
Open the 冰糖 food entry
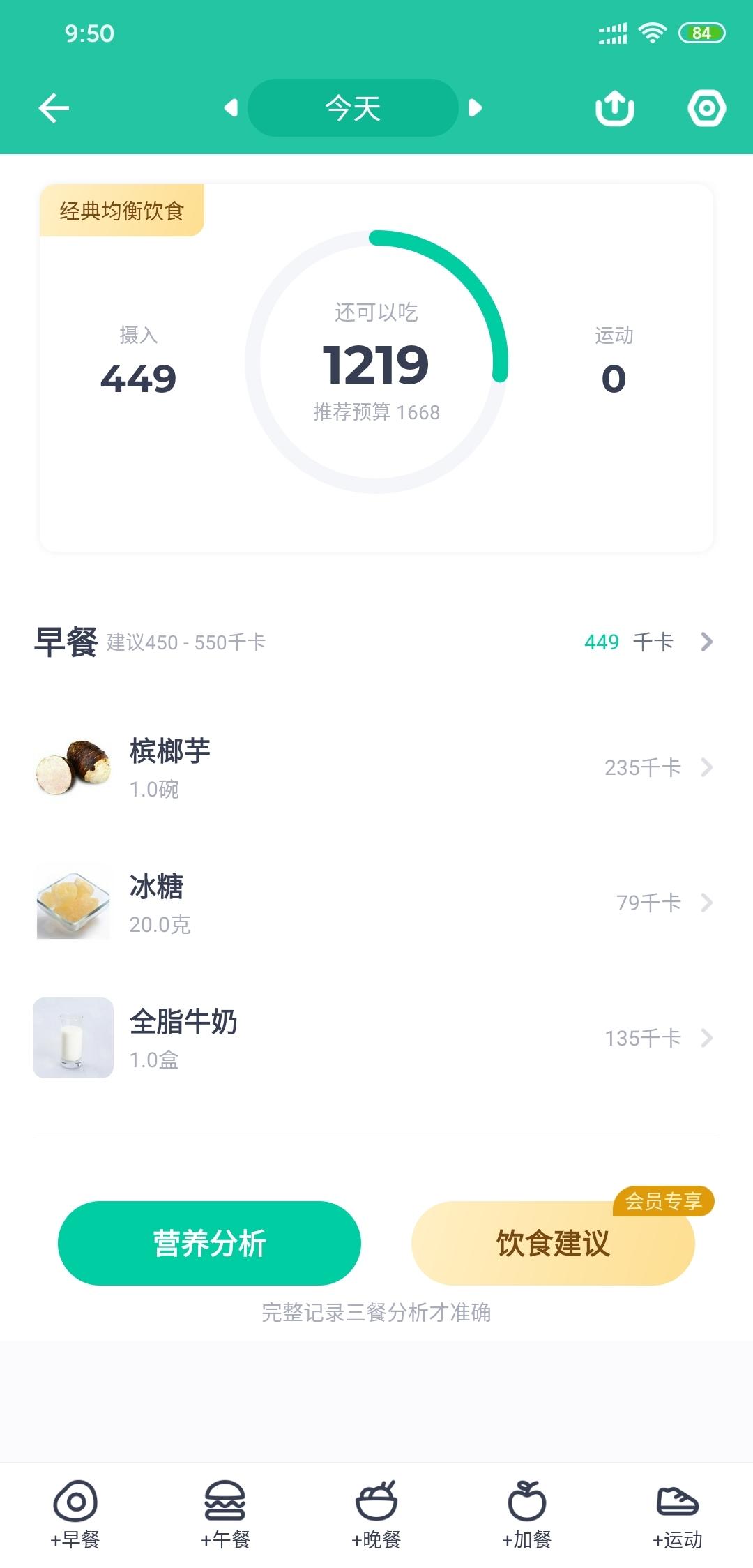tap(376, 903)
